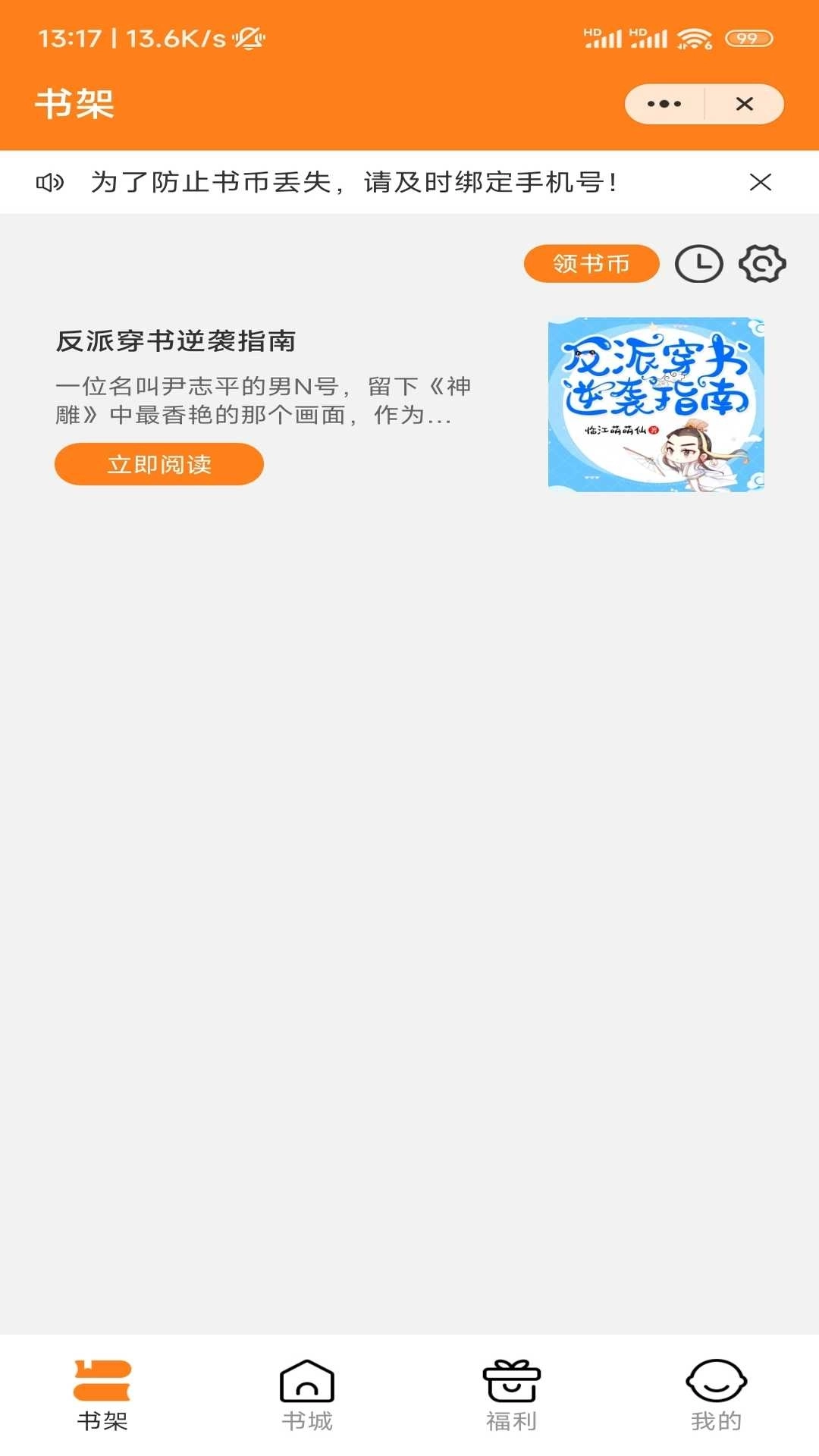The width and height of the screenshot is (819, 1456).
Task: Open the mini-program more options menu
Action: (x=662, y=105)
